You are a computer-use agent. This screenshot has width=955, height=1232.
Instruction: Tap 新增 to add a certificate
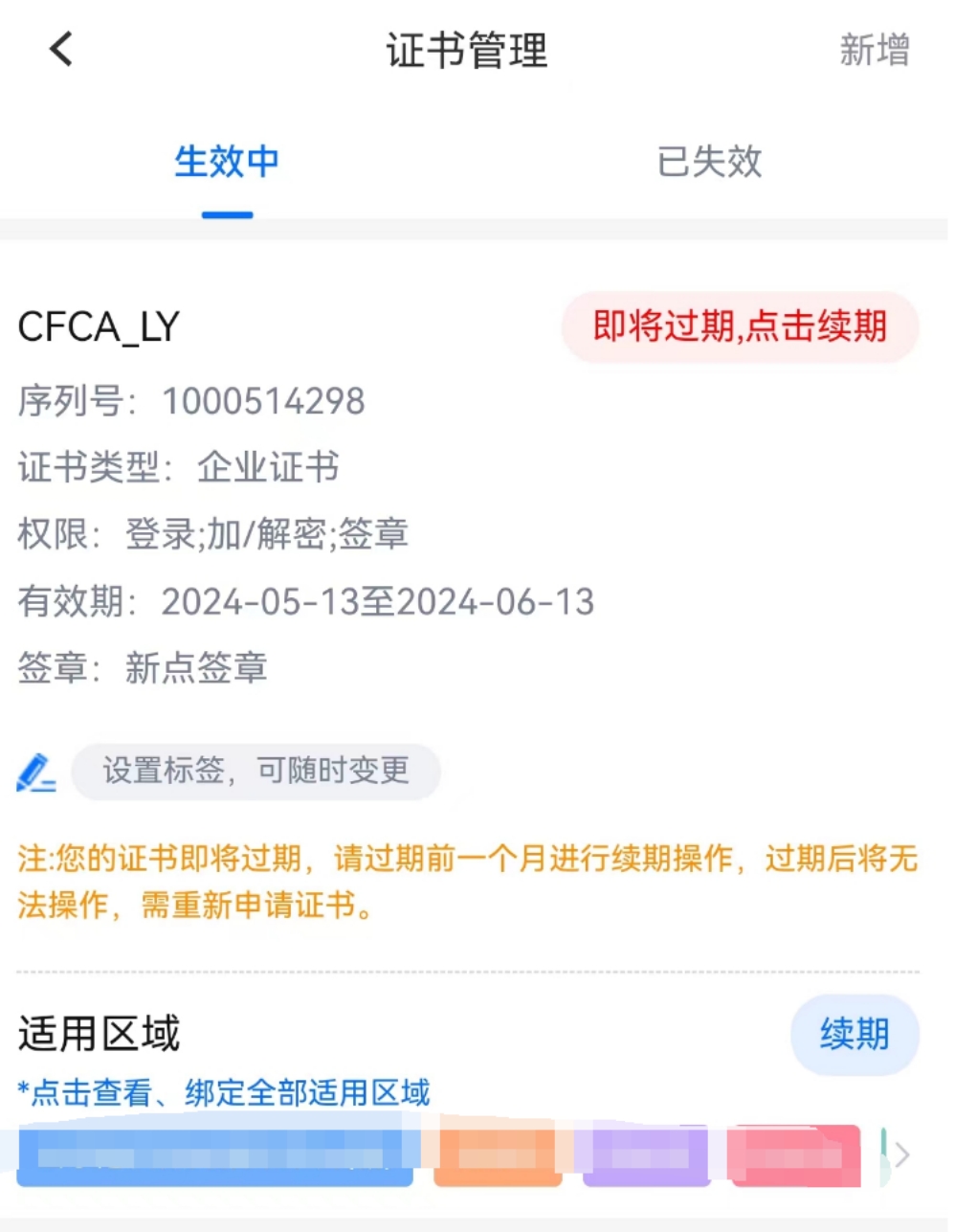[x=874, y=50]
